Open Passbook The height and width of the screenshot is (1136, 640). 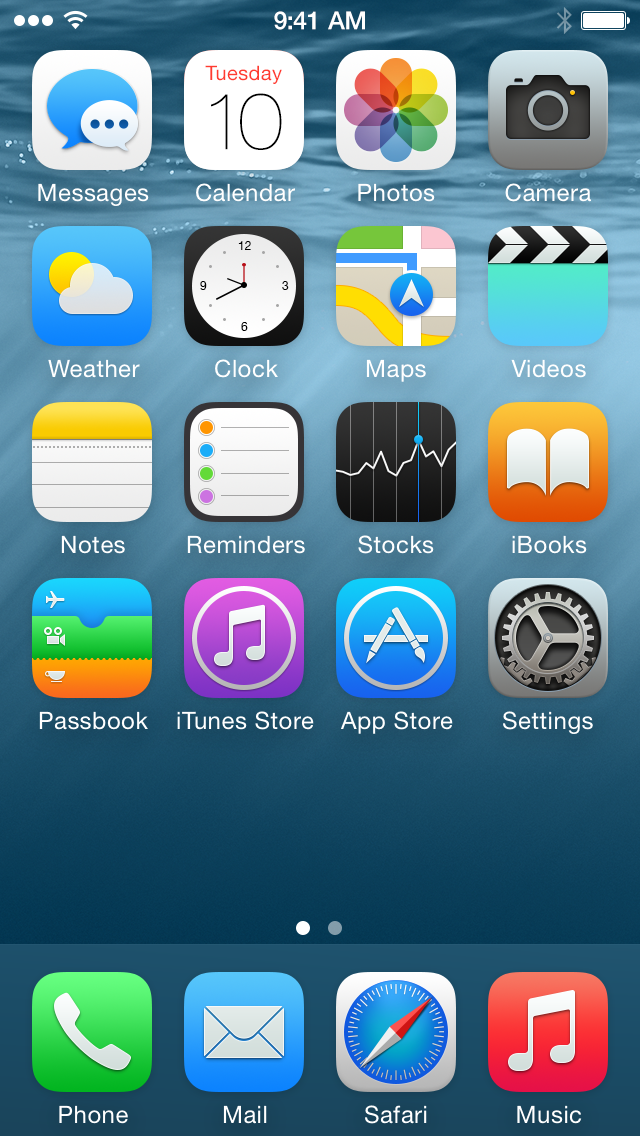click(92, 638)
